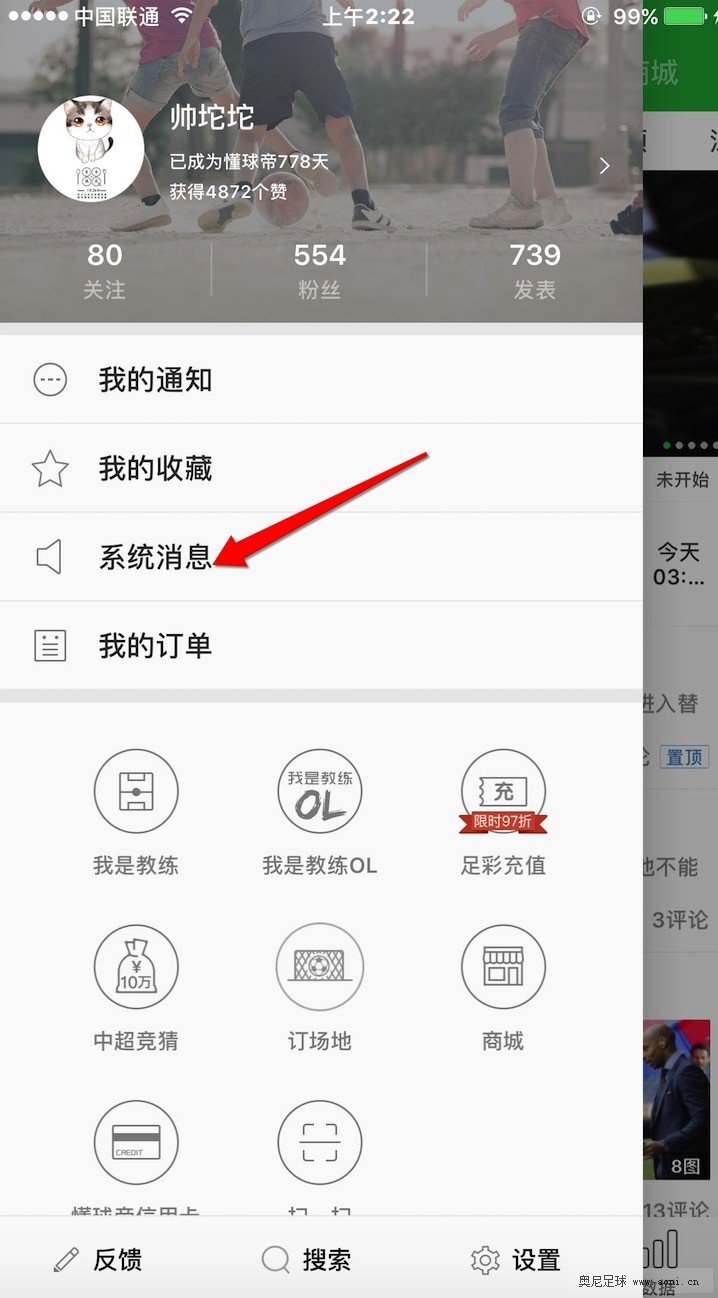Viewport: 718px width, 1298px height.
Task: Open 系统消息 system messages
Action: (x=155, y=557)
